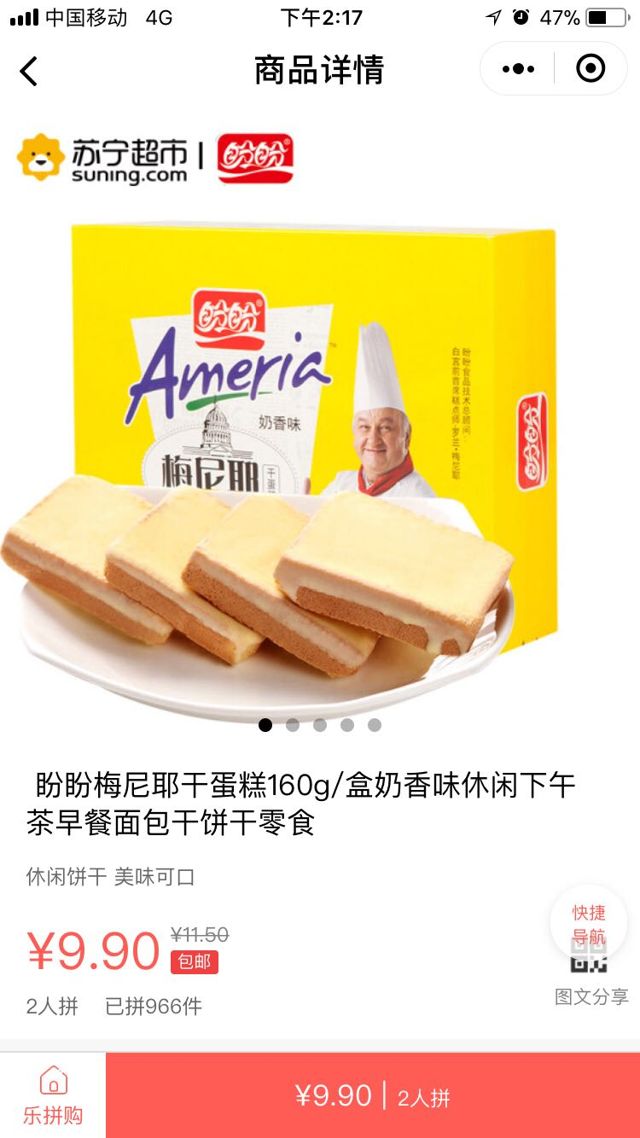
Task: Open the 快捷导航 quick navigation bubble
Action: pos(588,925)
